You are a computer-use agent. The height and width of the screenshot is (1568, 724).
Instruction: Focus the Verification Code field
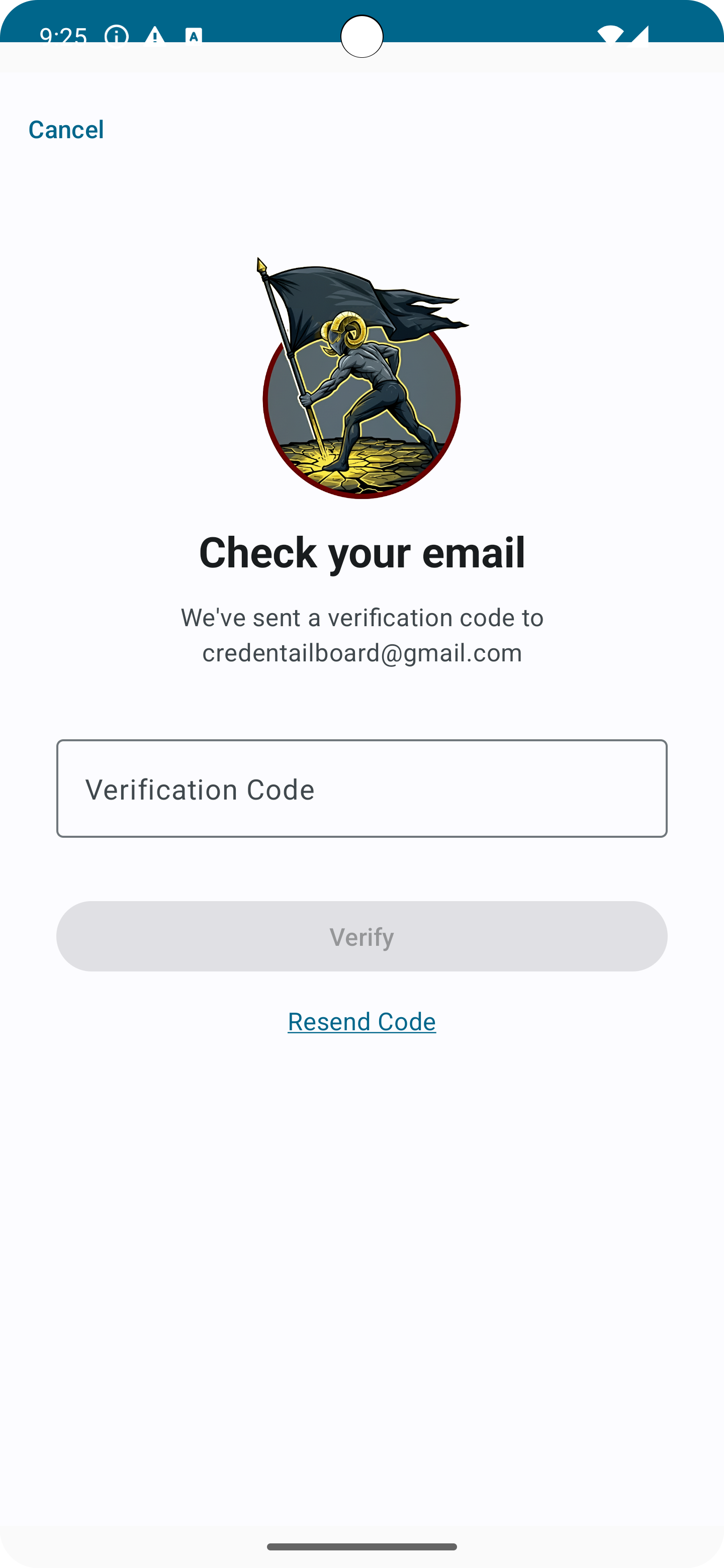tap(361, 788)
